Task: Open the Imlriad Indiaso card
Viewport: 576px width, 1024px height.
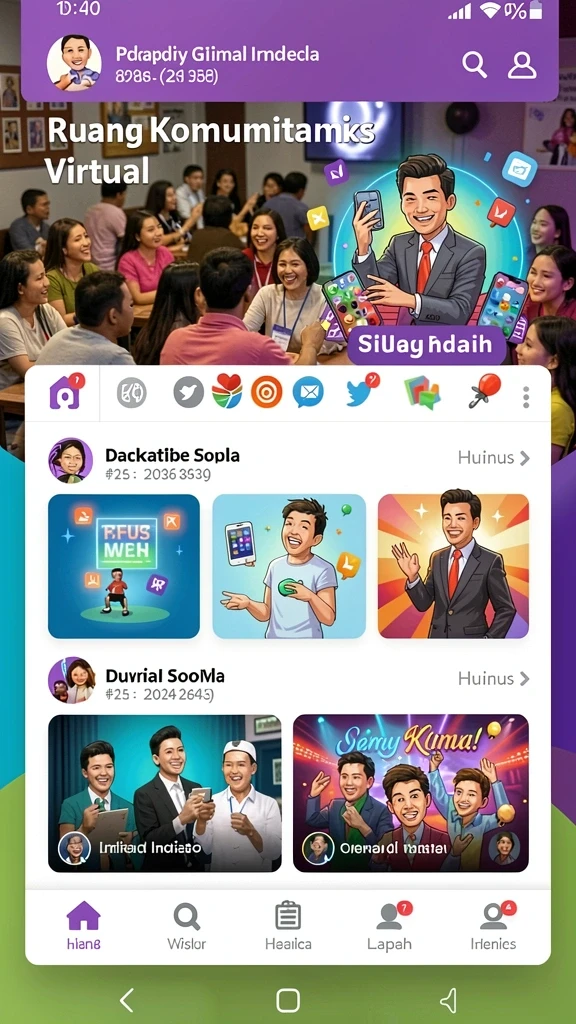Action: tap(165, 793)
